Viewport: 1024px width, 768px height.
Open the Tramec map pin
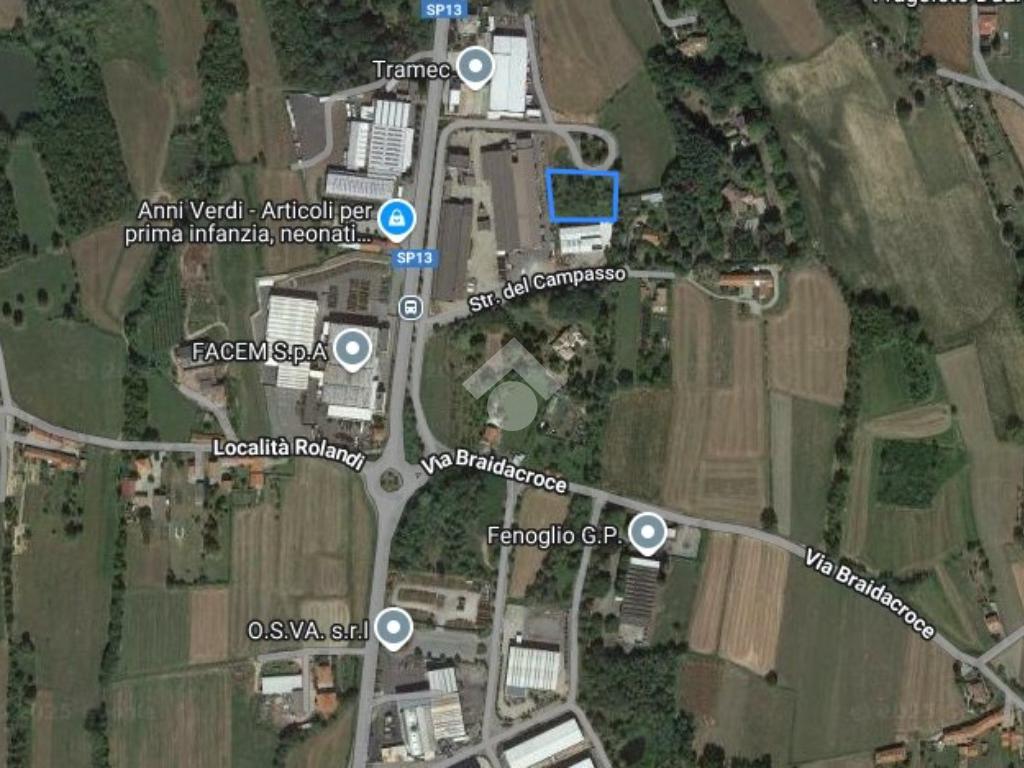476,67
